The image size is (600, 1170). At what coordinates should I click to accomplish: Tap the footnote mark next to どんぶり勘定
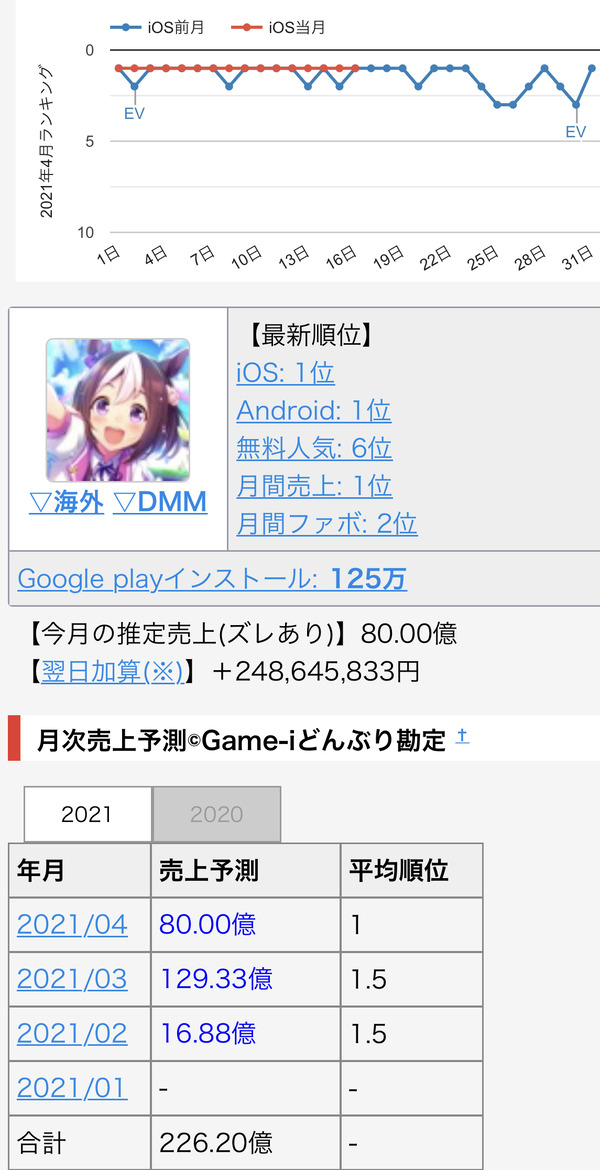coord(462,737)
